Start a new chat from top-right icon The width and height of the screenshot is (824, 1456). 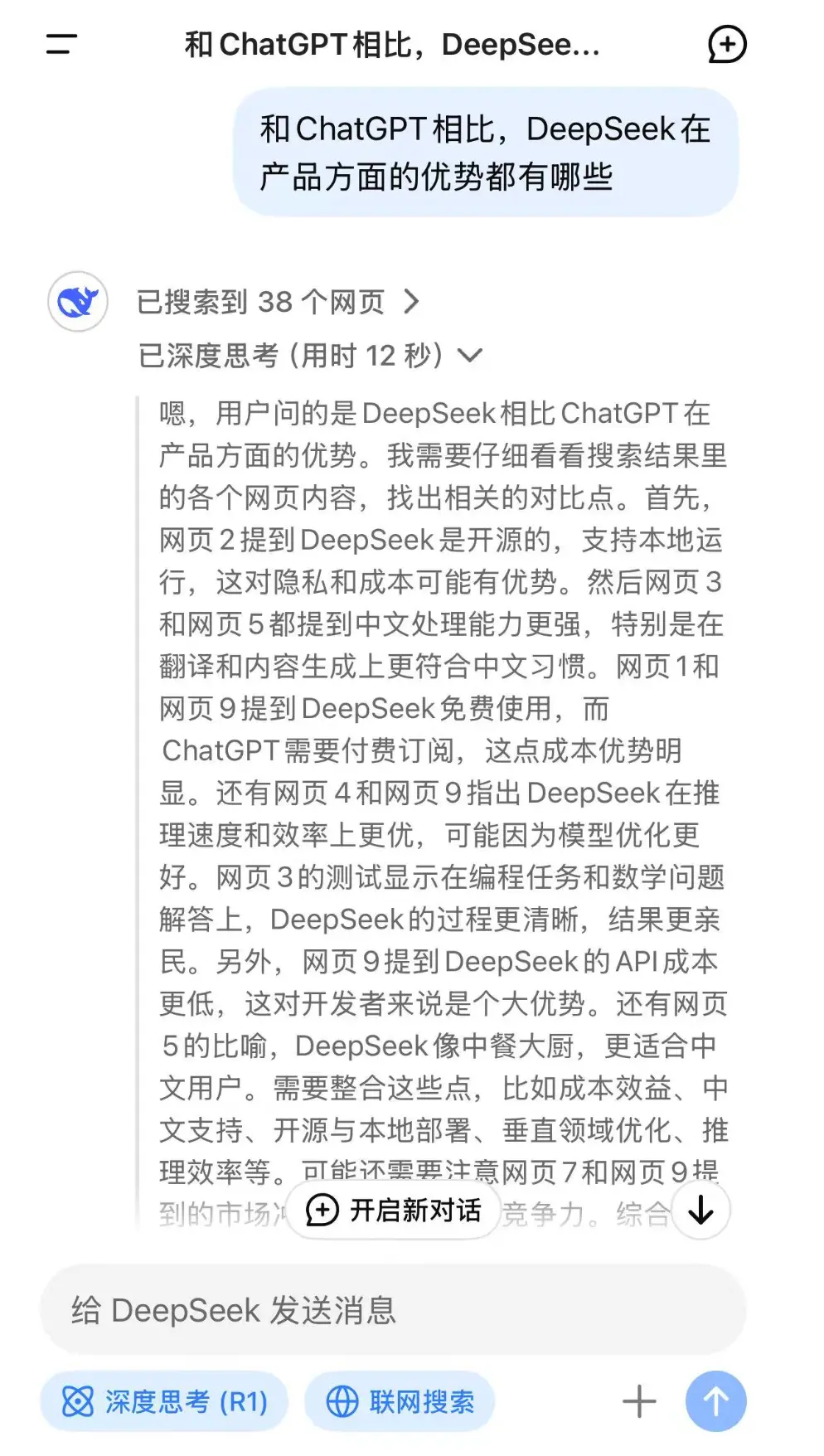click(727, 44)
